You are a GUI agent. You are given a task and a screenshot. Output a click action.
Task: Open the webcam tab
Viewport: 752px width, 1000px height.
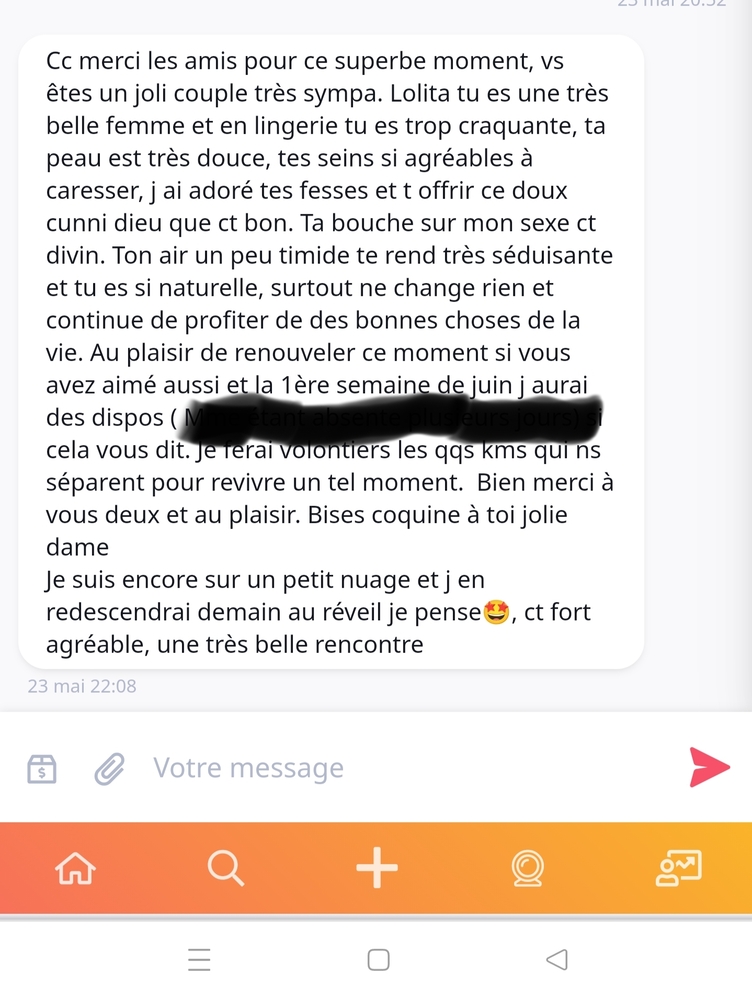527,868
